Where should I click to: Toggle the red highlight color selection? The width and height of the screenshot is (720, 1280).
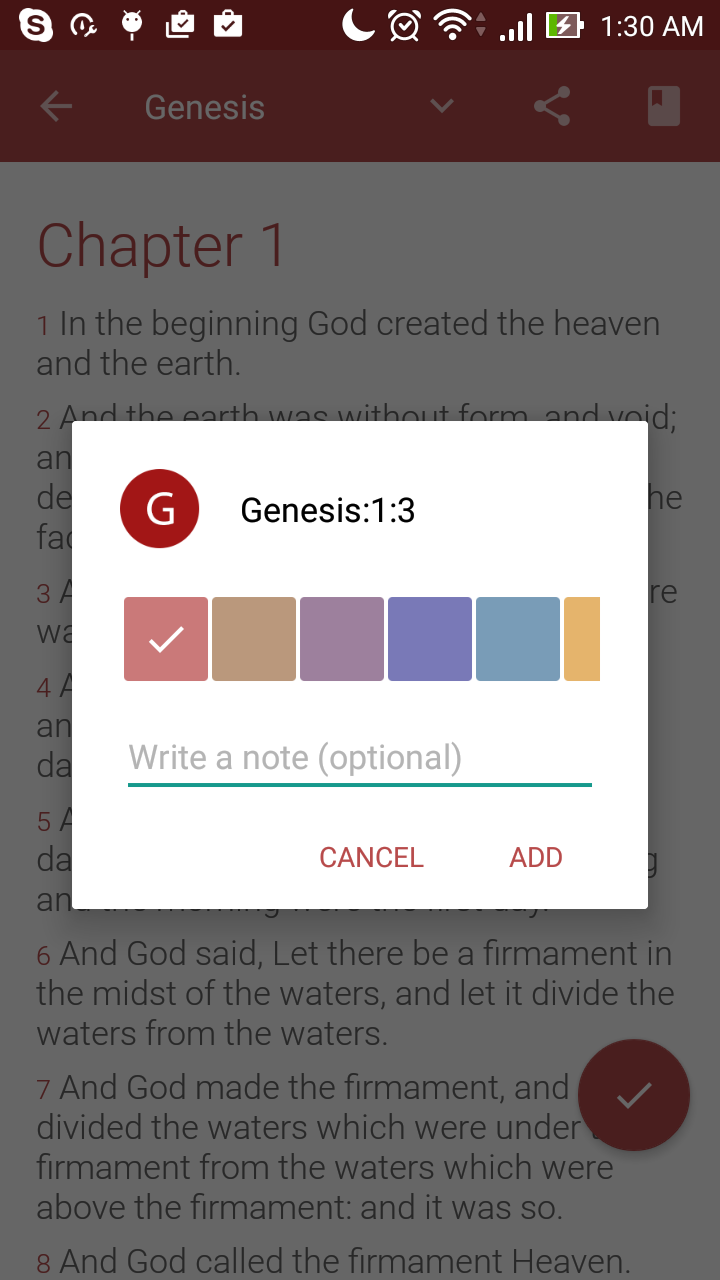165,638
